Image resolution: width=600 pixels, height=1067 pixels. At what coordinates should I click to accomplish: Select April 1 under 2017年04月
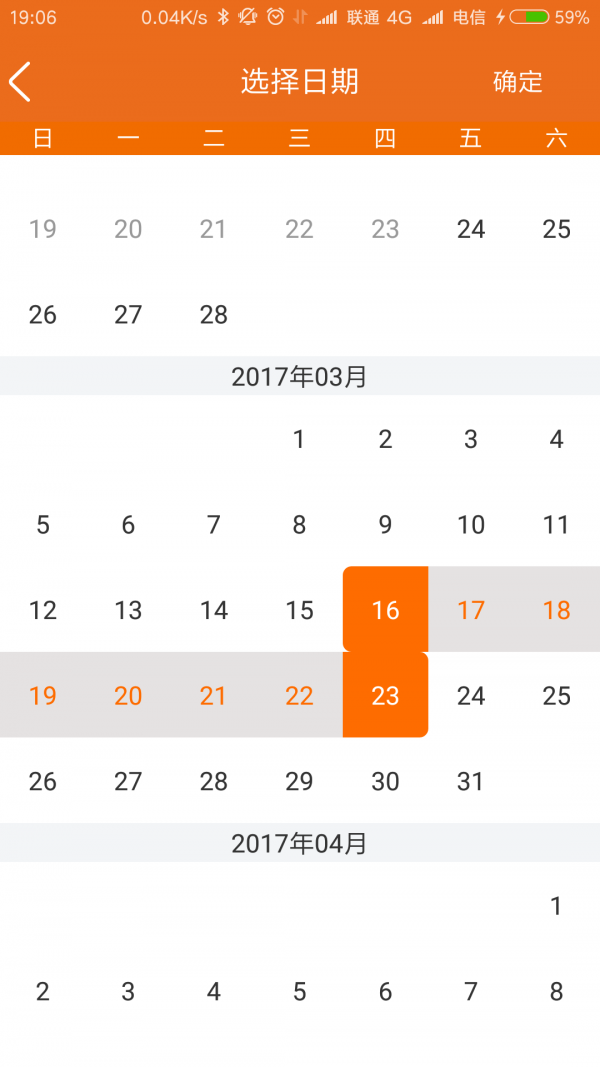pos(556,906)
